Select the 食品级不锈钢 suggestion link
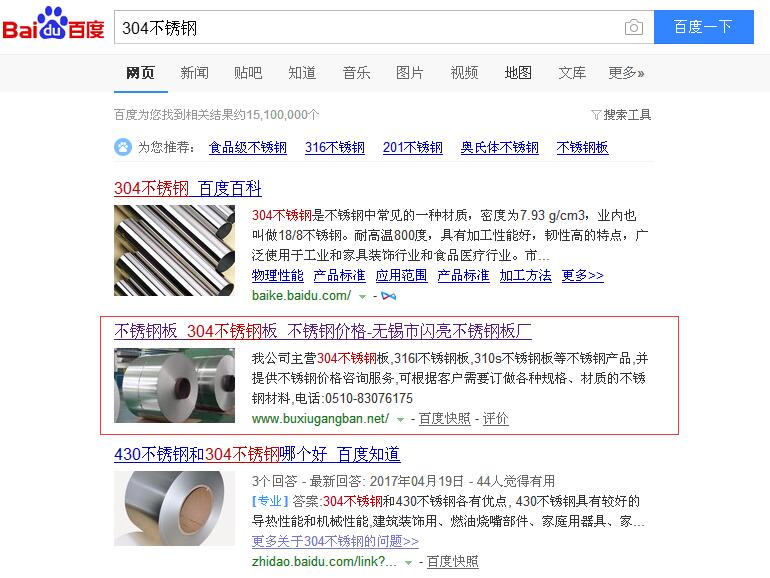Screen dimensions: 770x578 coord(248,148)
